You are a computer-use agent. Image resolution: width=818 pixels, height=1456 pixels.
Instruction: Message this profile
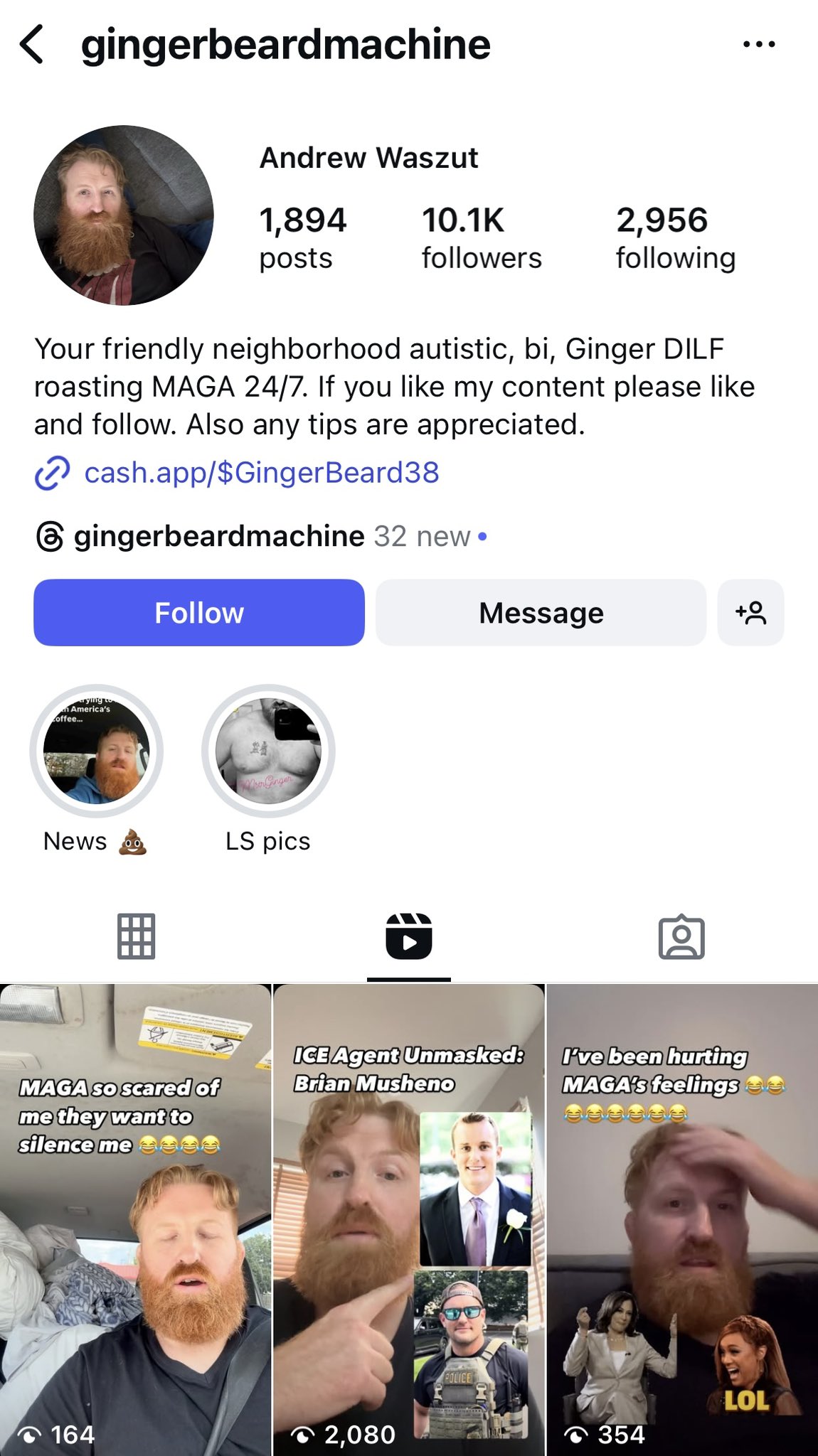pyautogui.click(x=541, y=613)
